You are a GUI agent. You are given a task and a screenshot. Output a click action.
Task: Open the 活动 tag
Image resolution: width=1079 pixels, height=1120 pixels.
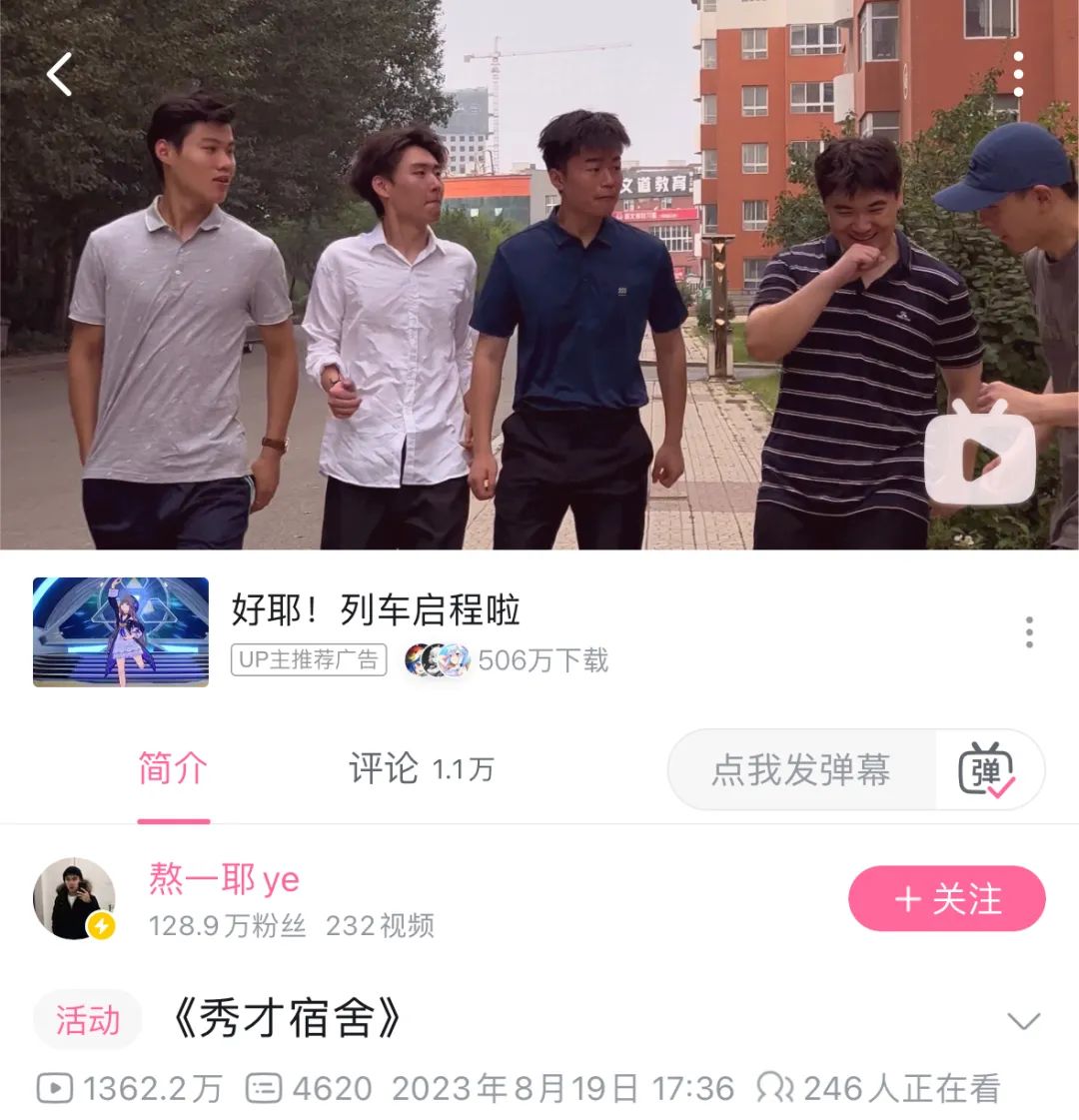88,1020
